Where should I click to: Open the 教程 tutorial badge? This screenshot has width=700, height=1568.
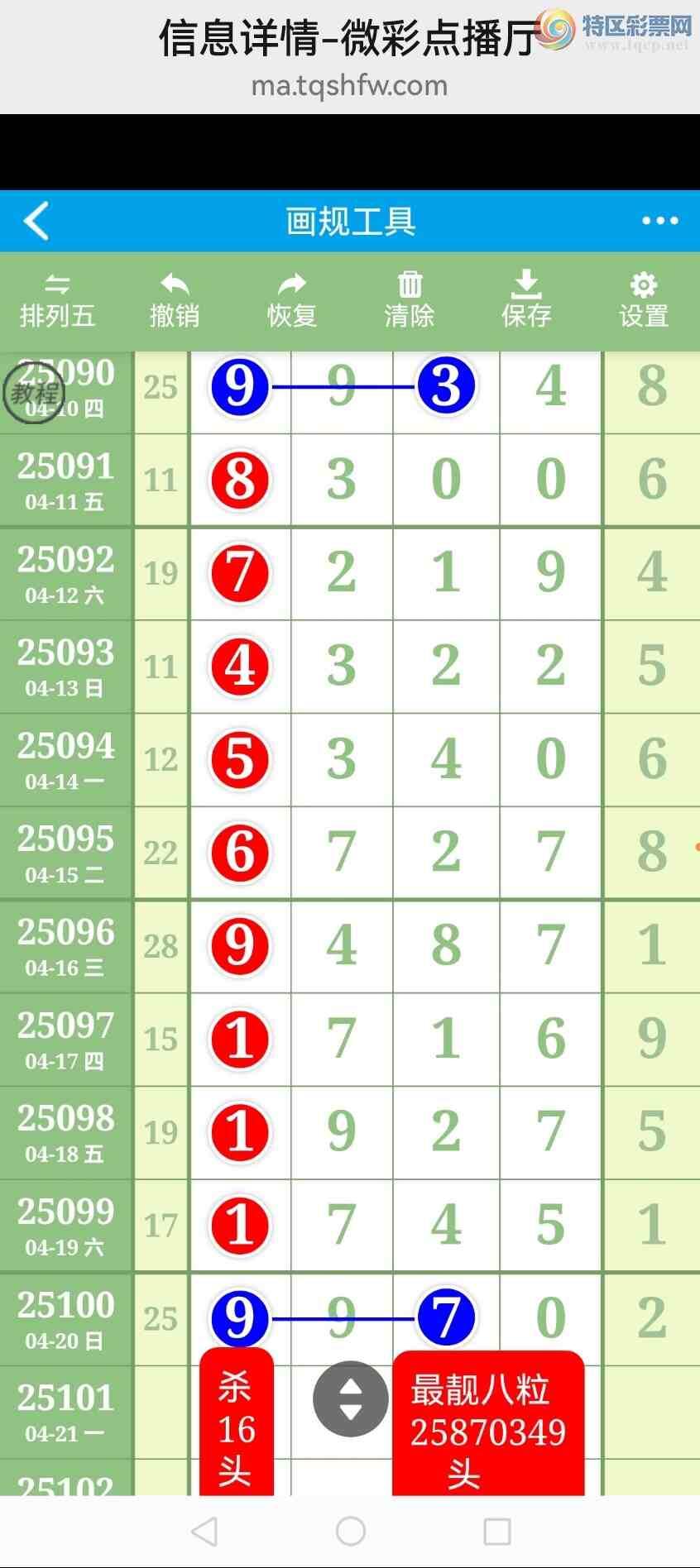(33, 394)
